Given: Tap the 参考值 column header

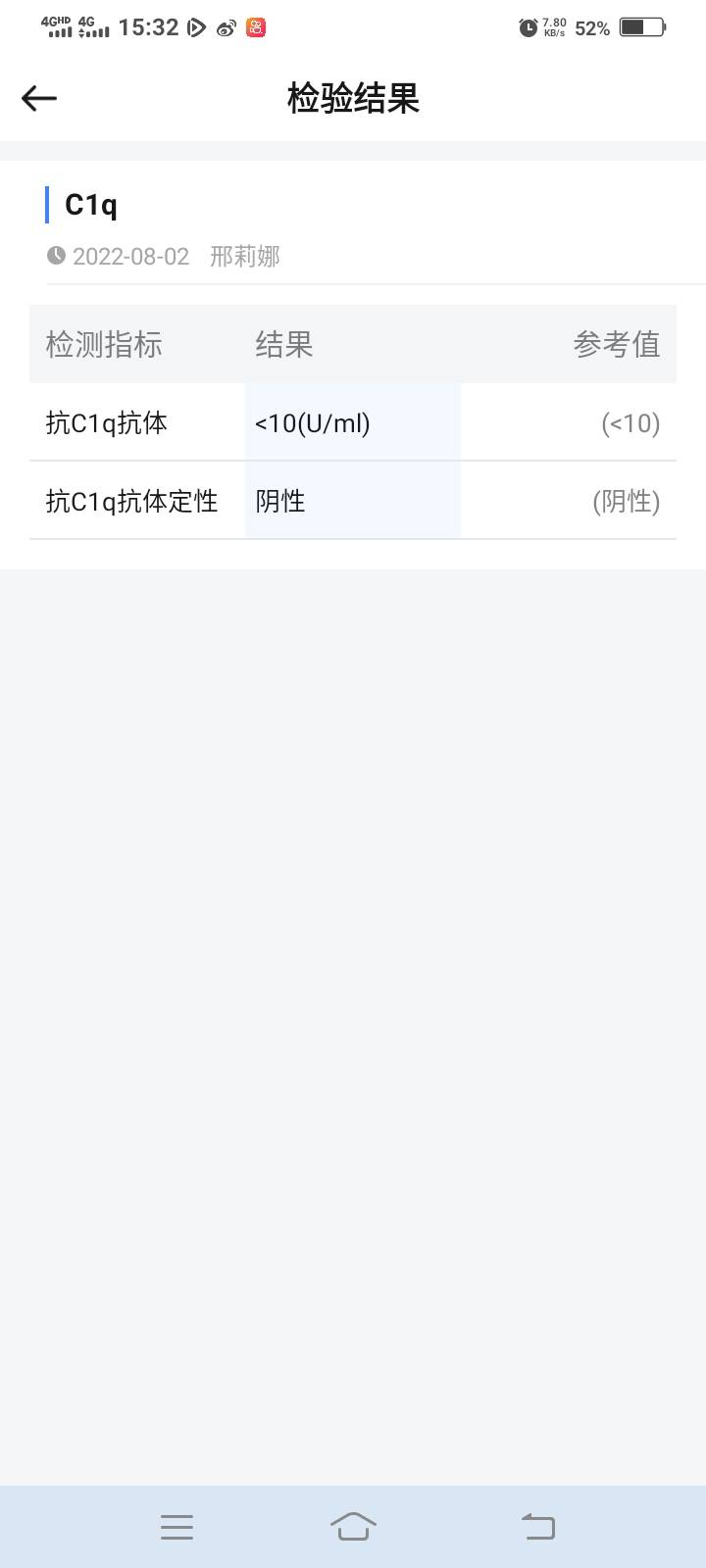Looking at the screenshot, I should coord(616,344).
